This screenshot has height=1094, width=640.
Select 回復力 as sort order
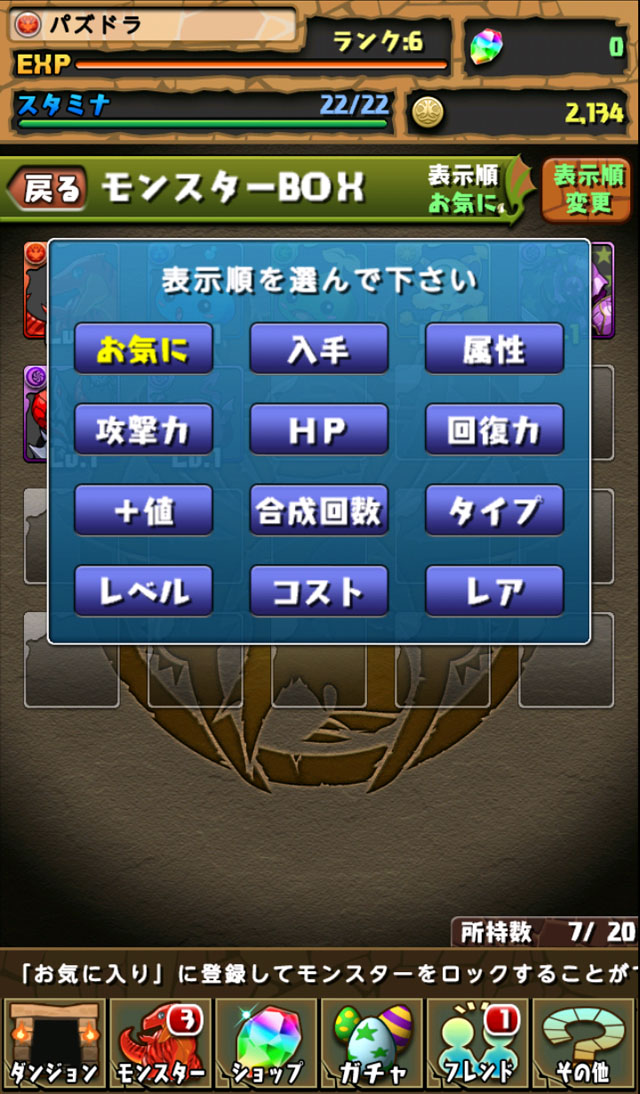tap(494, 429)
